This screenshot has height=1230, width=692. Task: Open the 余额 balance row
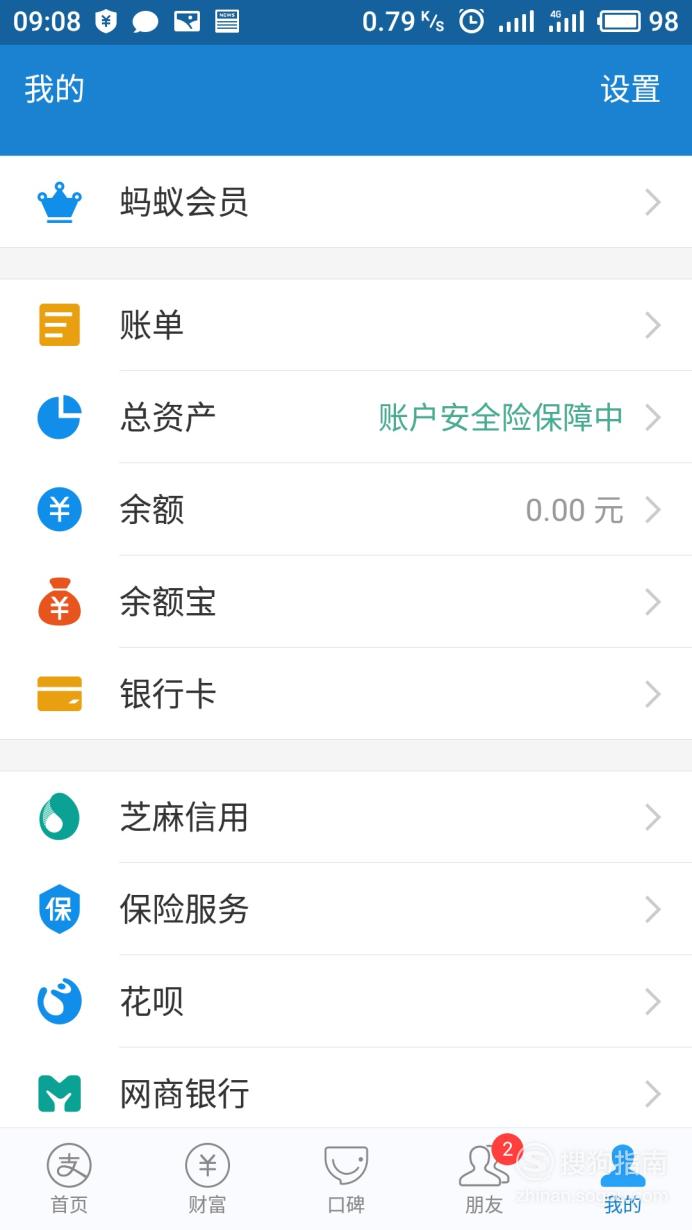(346, 510)
